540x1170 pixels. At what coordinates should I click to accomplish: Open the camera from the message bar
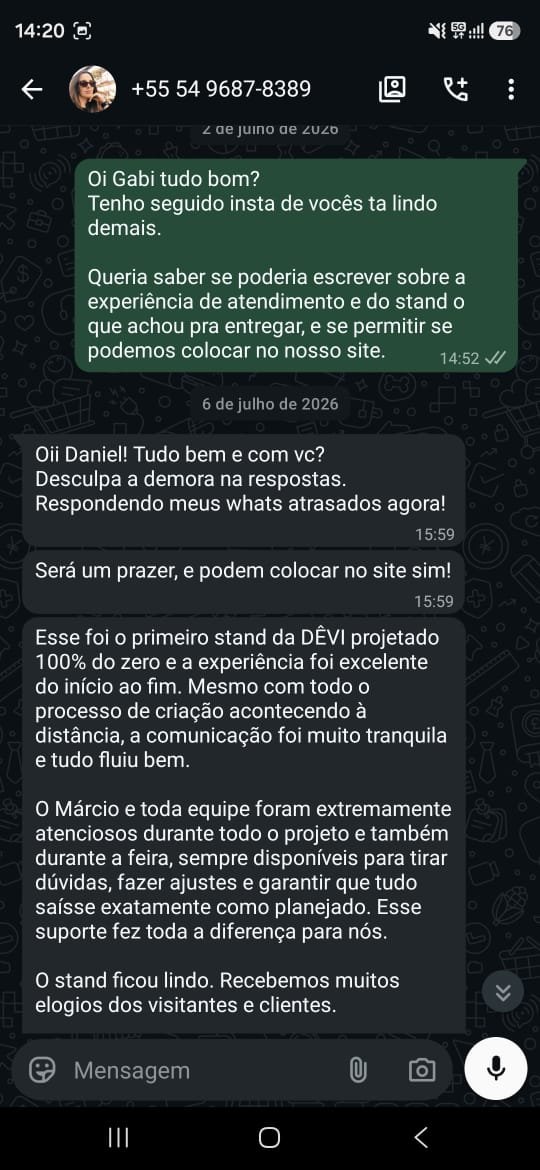click(421, 1070)
